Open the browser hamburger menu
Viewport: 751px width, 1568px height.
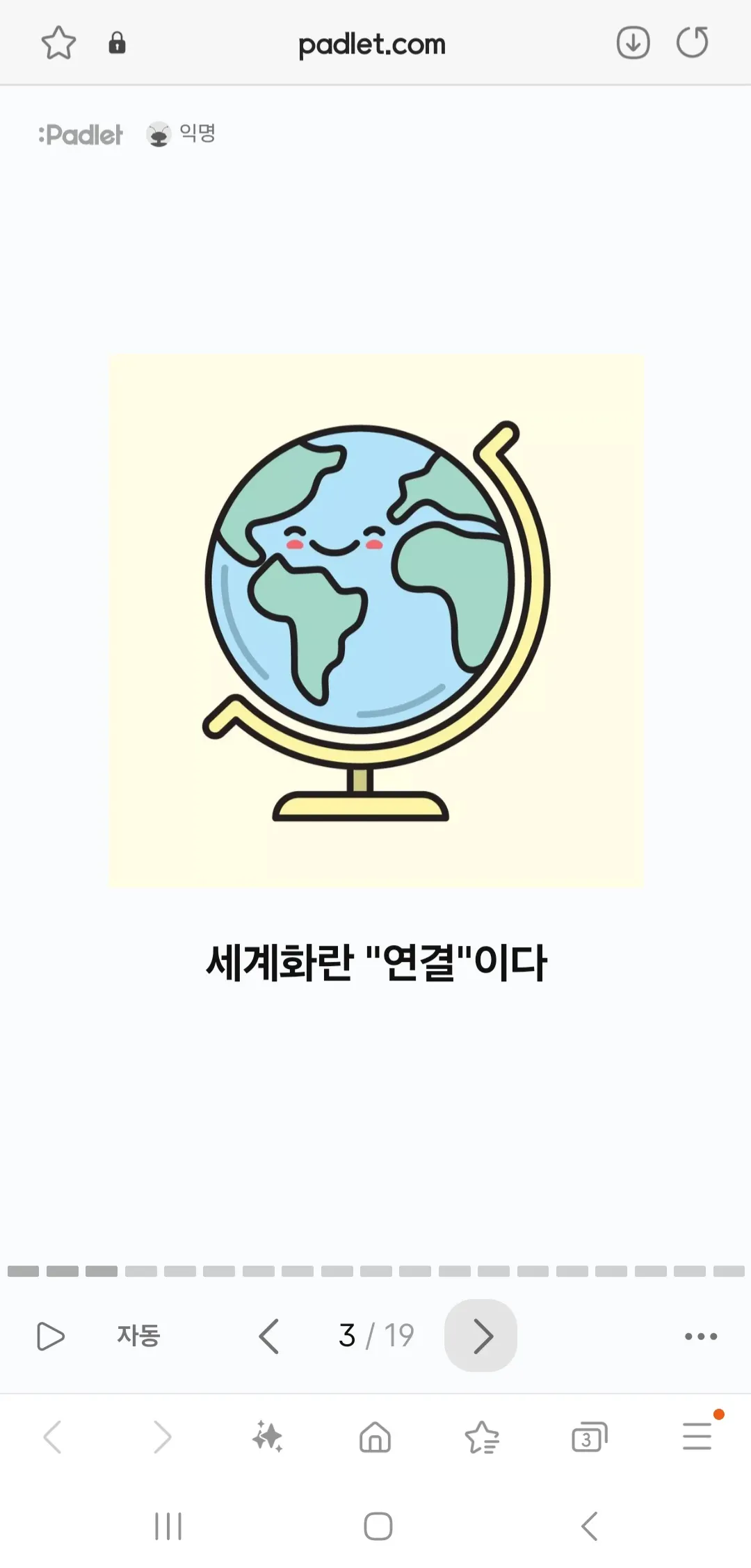tap(697, 1437)
